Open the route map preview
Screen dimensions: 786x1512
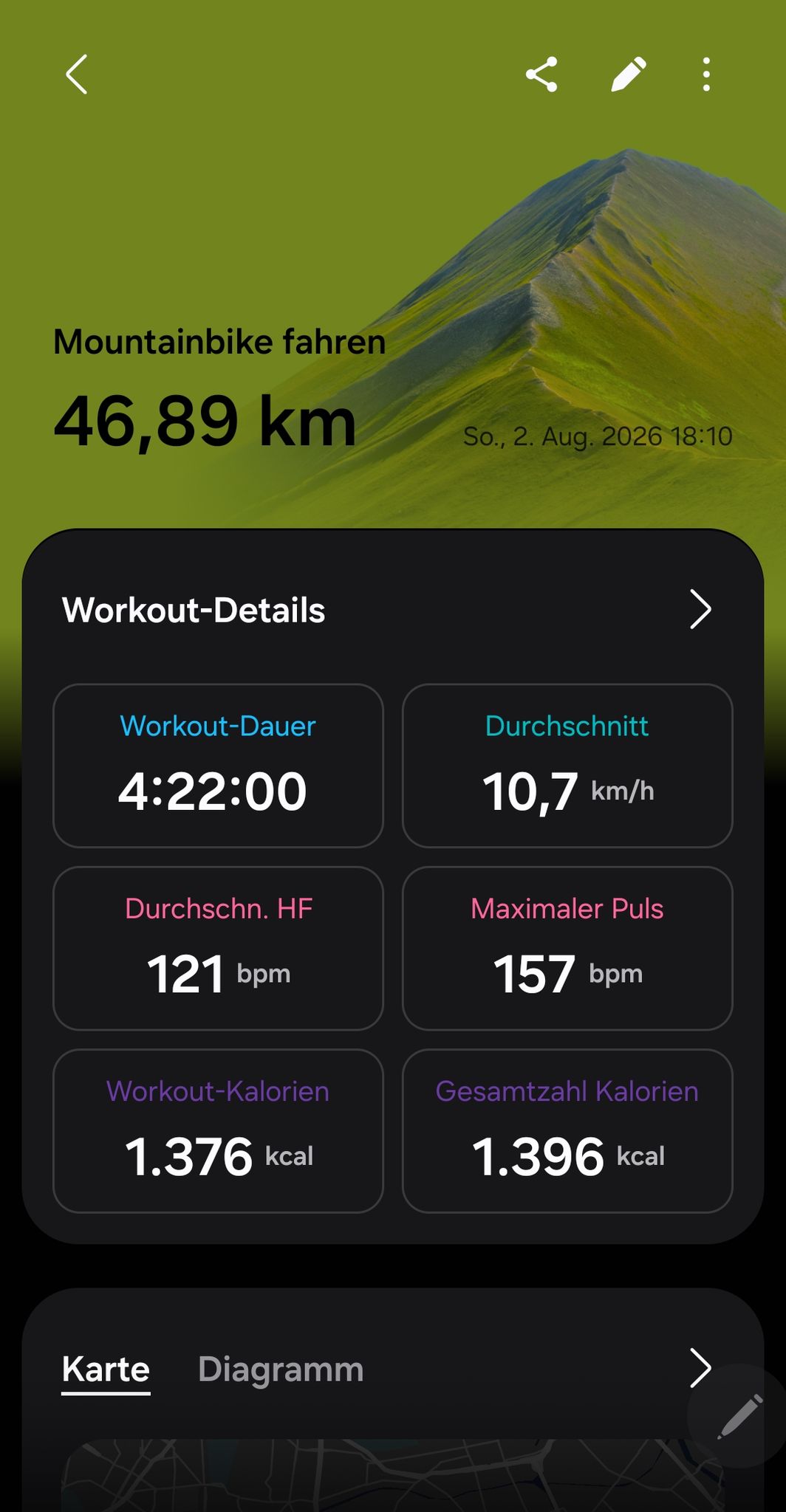click(x=393, y=1475)
